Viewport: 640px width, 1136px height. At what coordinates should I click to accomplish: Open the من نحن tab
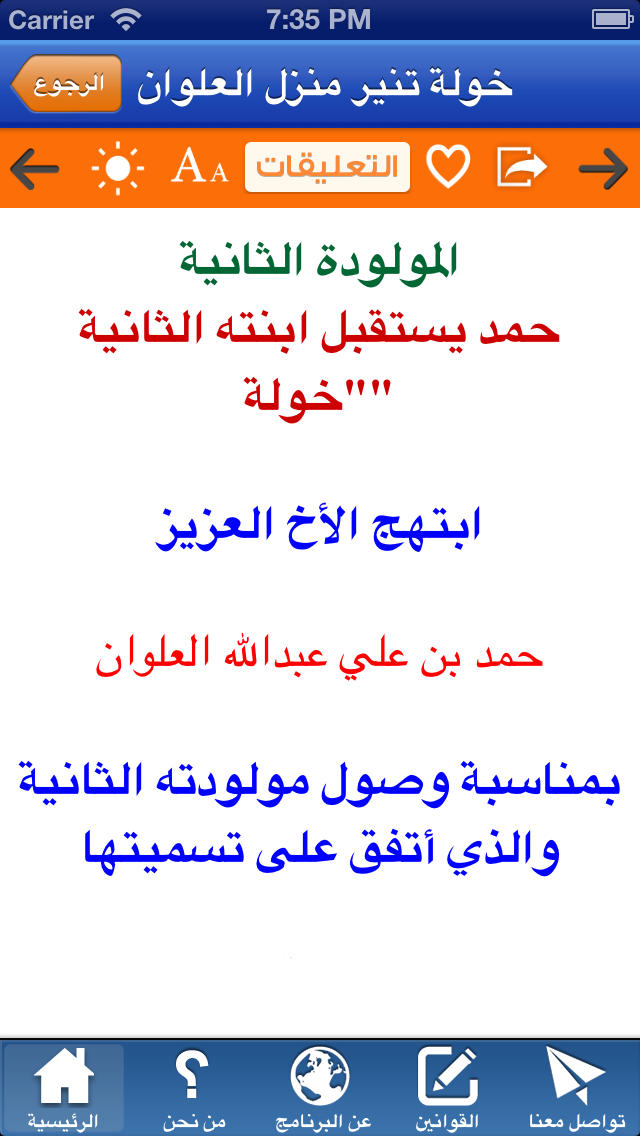193,1087
